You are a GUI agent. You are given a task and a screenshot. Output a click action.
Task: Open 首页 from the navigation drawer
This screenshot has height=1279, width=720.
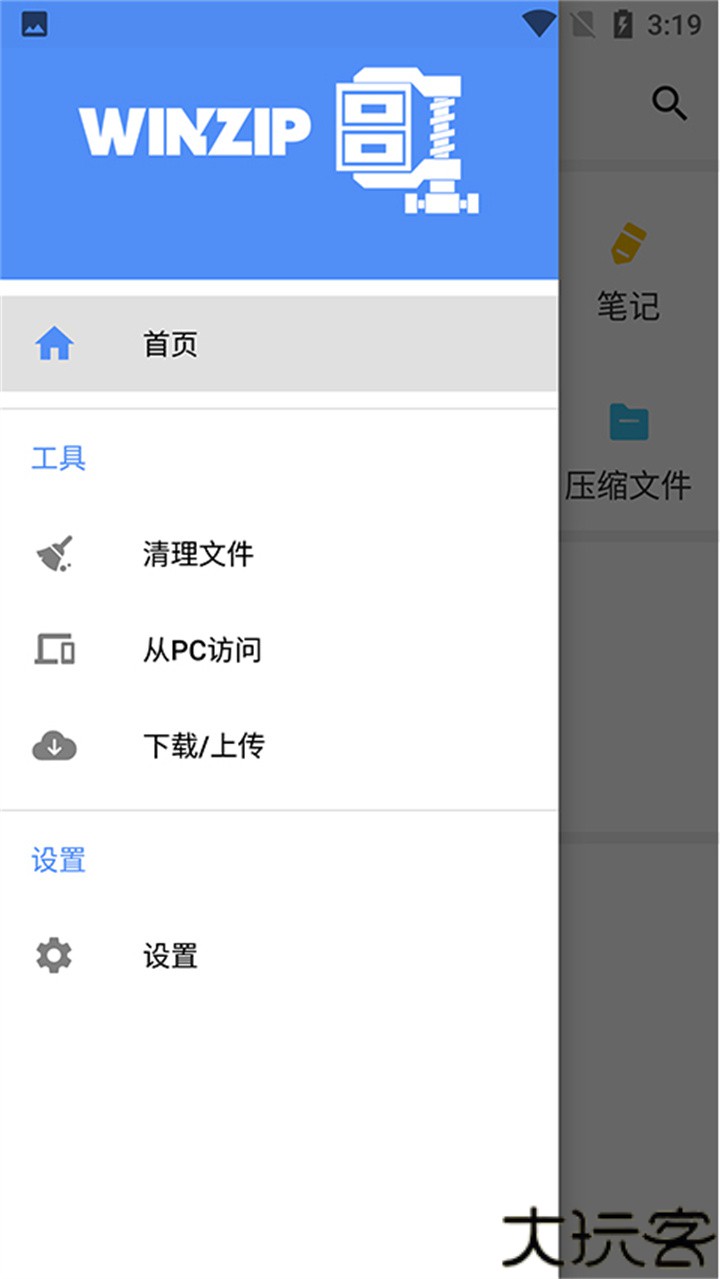click(172, 343)
